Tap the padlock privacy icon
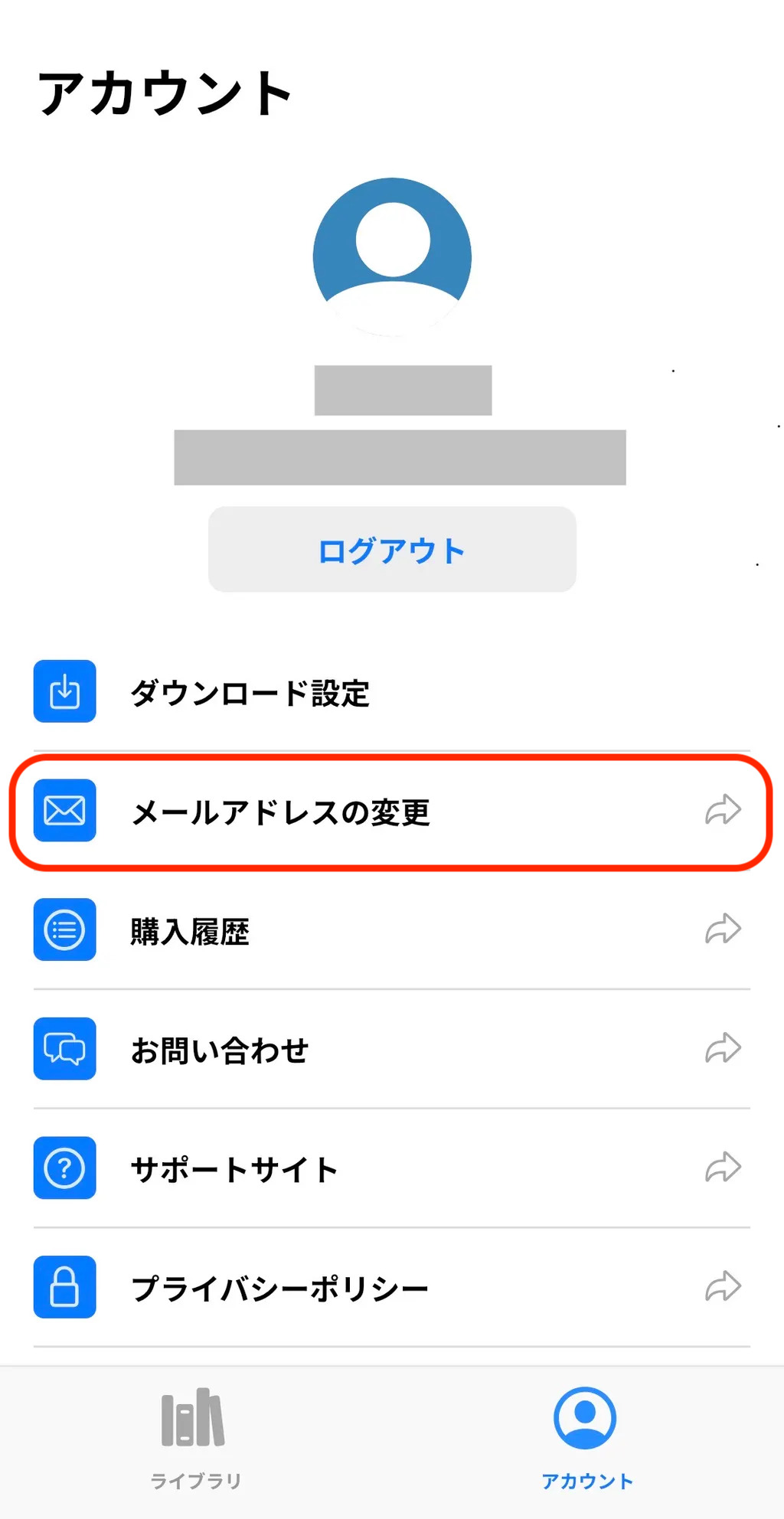This screenshot has width=784, height=1519. (64, 1287)
